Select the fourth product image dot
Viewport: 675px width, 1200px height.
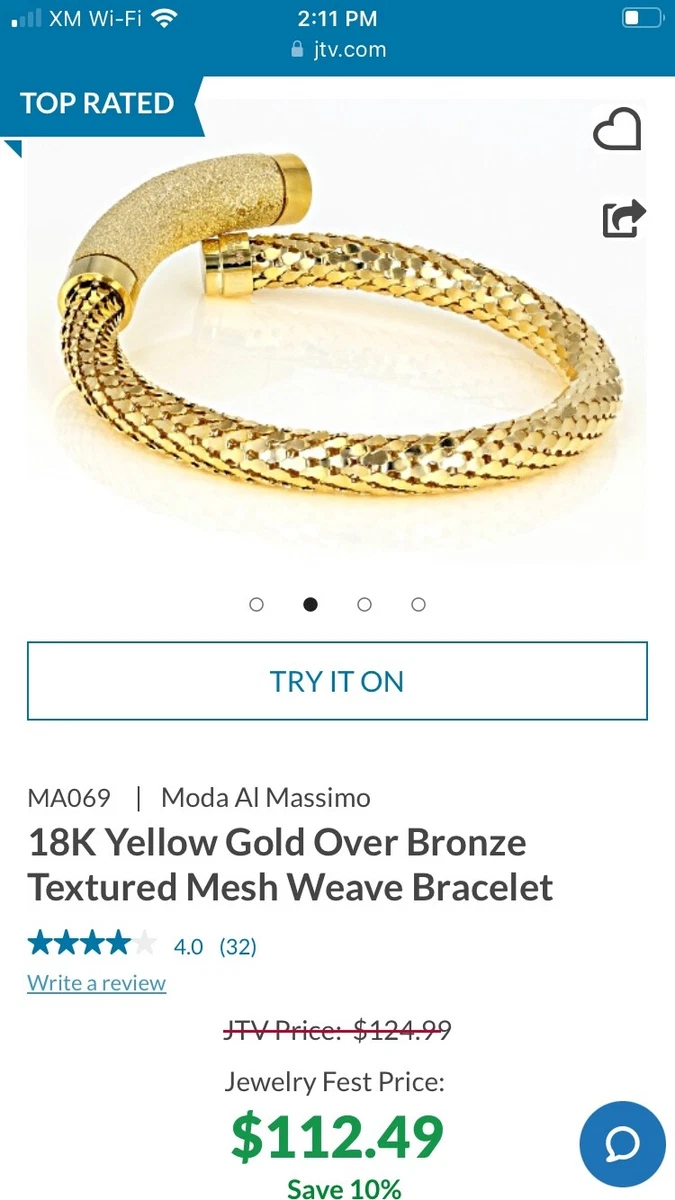[419, 604]
